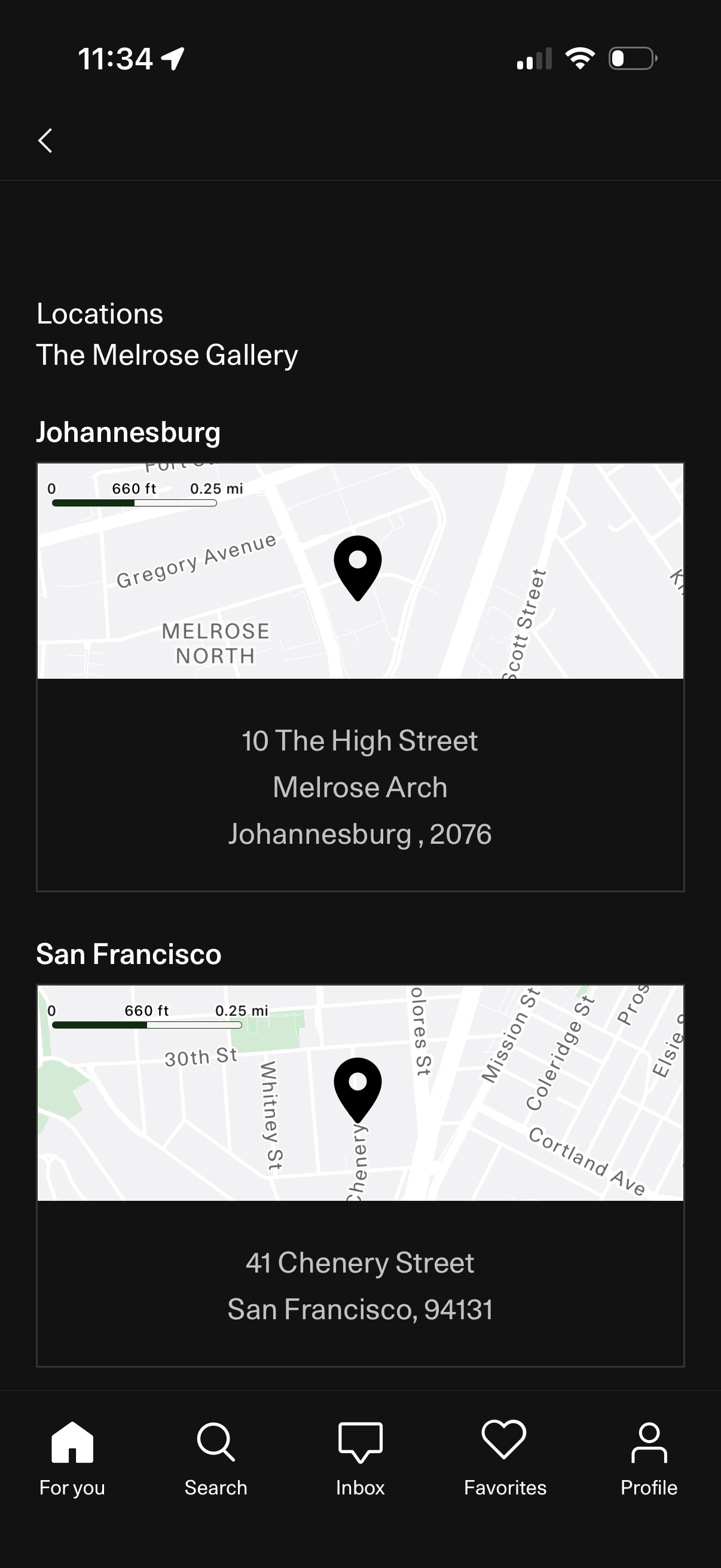Open the San Francisco location map
Viewport: 721px width, 1568px height.
[x=360, y=1093]
